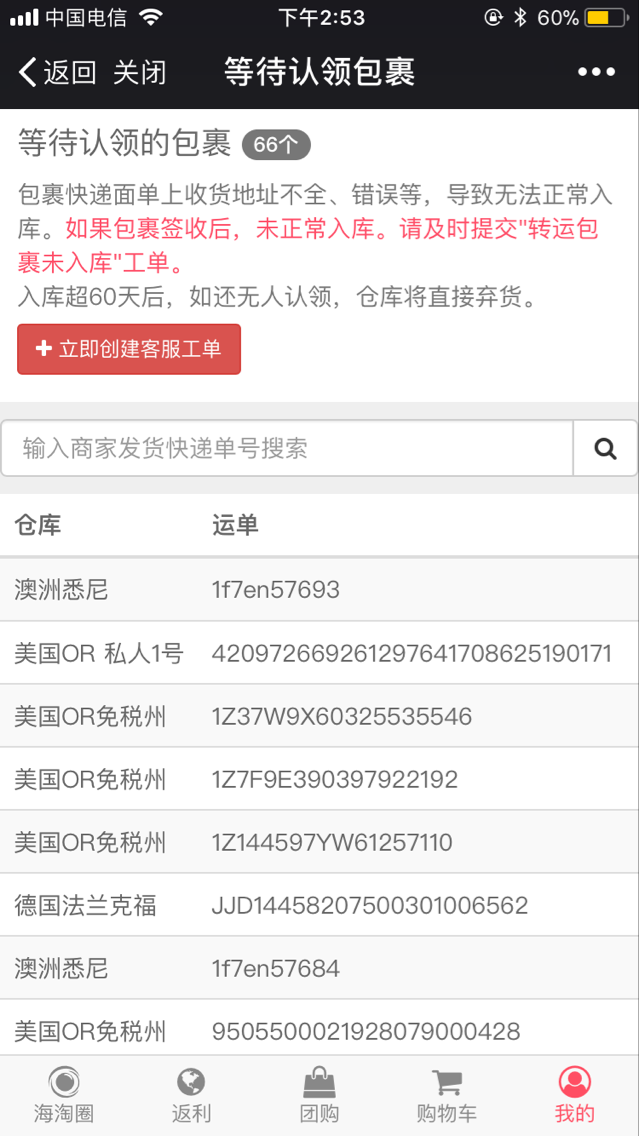Open the 美国OR 私人1号 package row

[x=320, y=653]
